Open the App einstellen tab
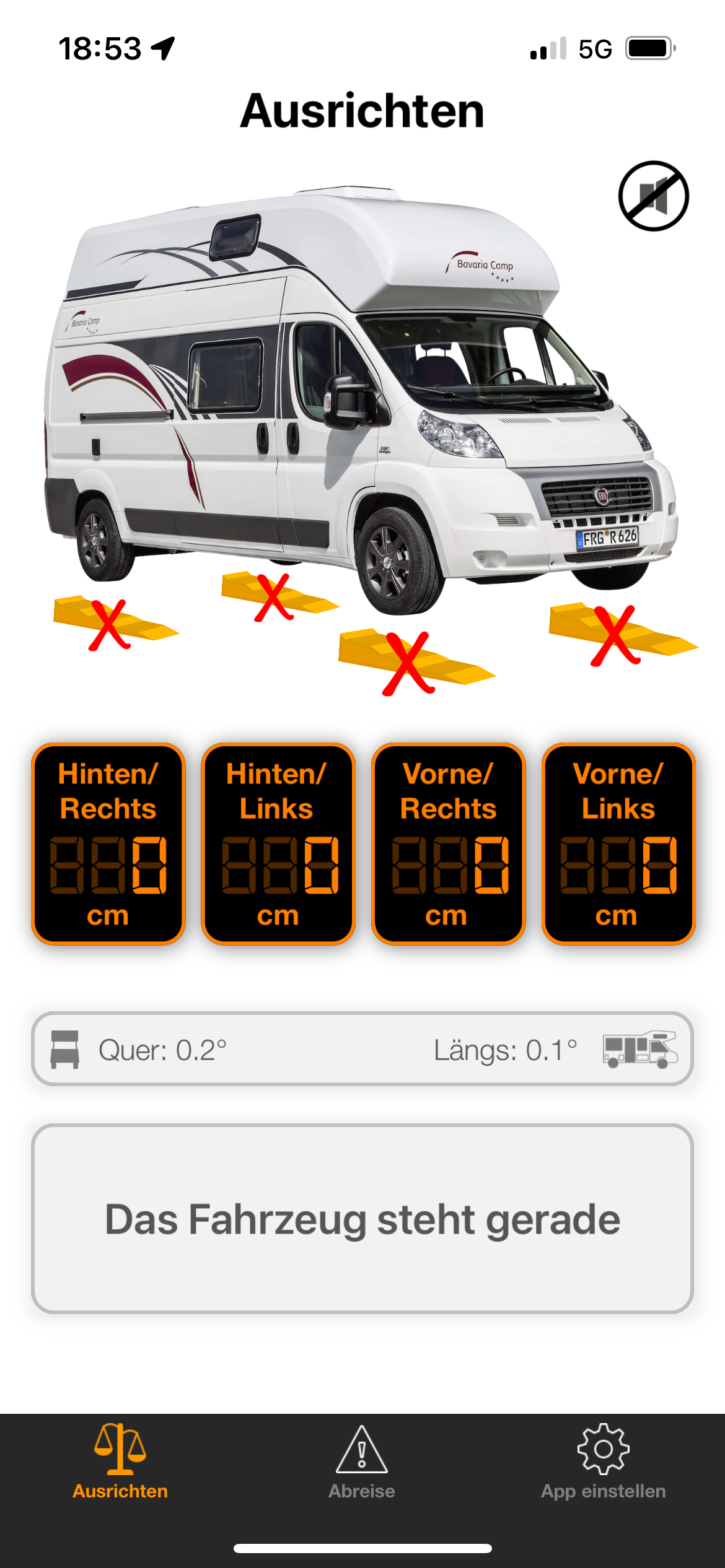The height and width of the screenshot is (1568, 725). (x=603, y=1461)
